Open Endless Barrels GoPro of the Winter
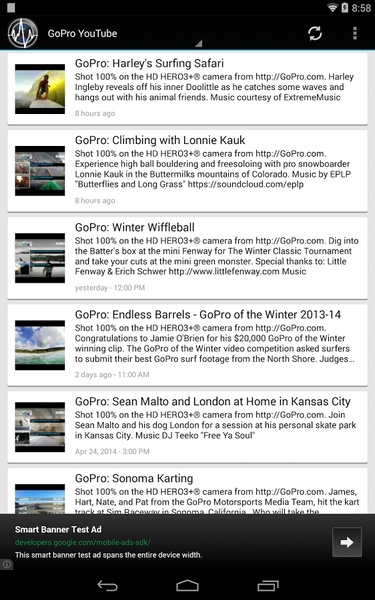This screenshot has height=600, width=375. click(188, 345)
